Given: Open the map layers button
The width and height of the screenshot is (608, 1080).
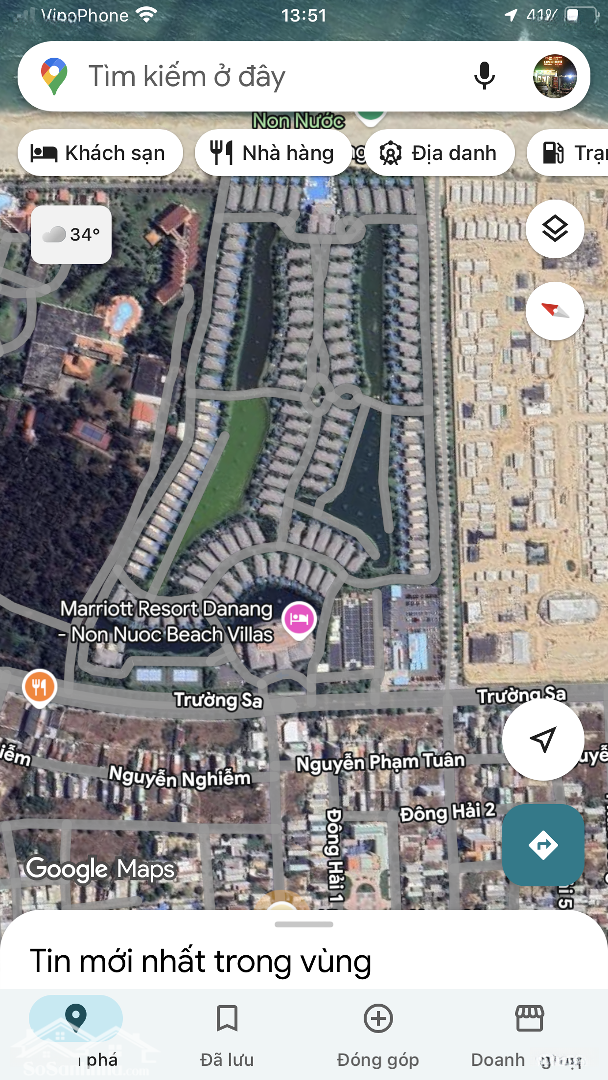Looking at the screenshot, I should click(555, 229).
